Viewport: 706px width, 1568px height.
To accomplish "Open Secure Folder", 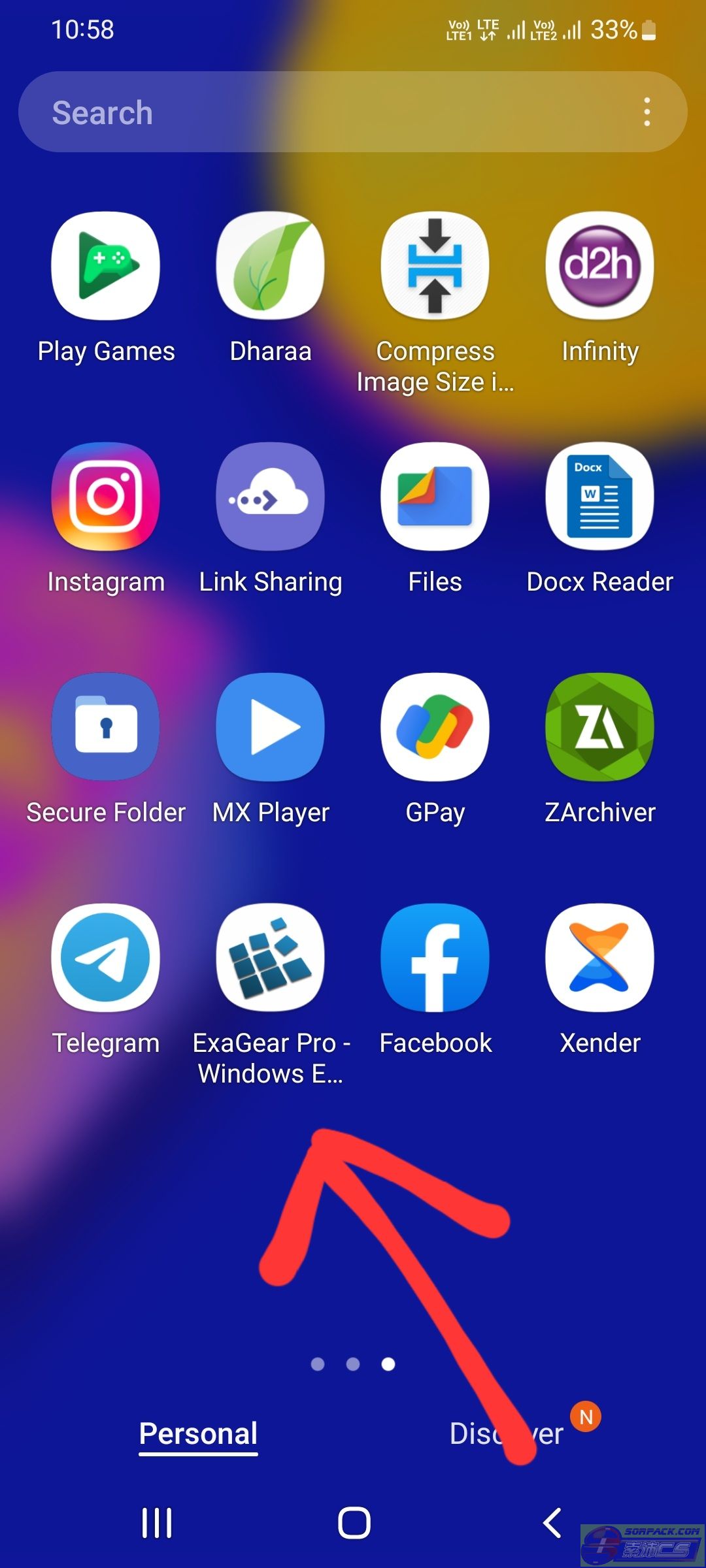I will 106,727.
